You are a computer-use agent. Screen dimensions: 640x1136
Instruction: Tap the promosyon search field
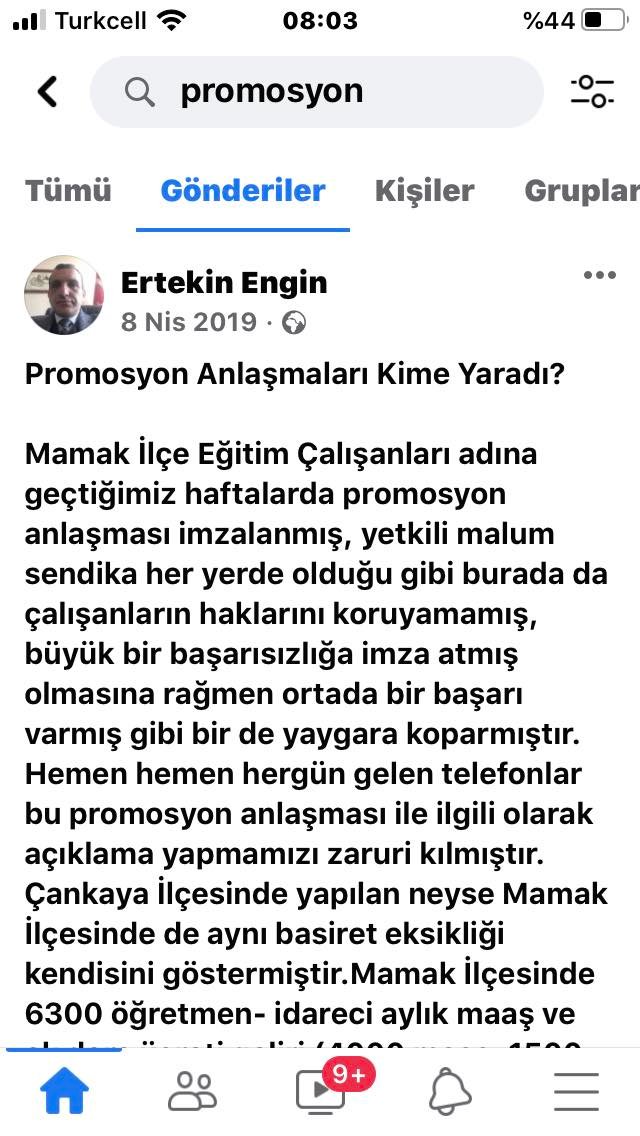316,92
